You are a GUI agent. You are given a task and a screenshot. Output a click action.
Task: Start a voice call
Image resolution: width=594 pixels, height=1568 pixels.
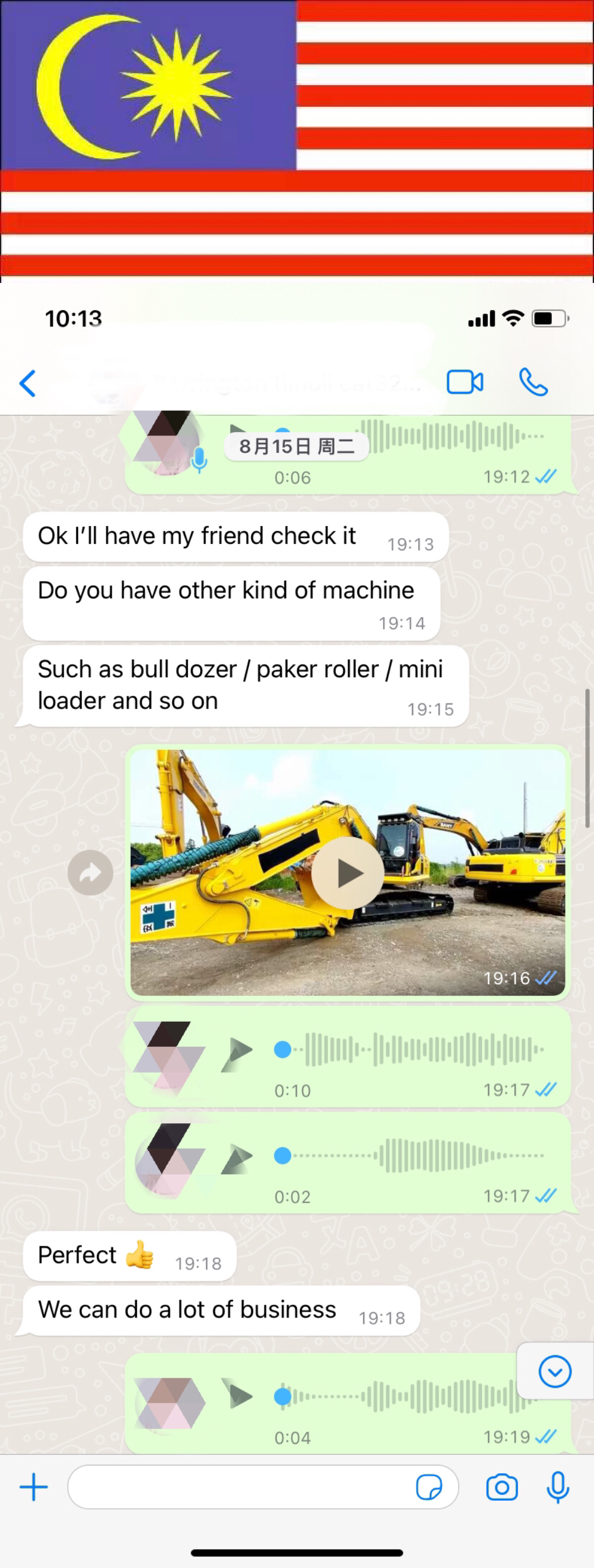533,382
